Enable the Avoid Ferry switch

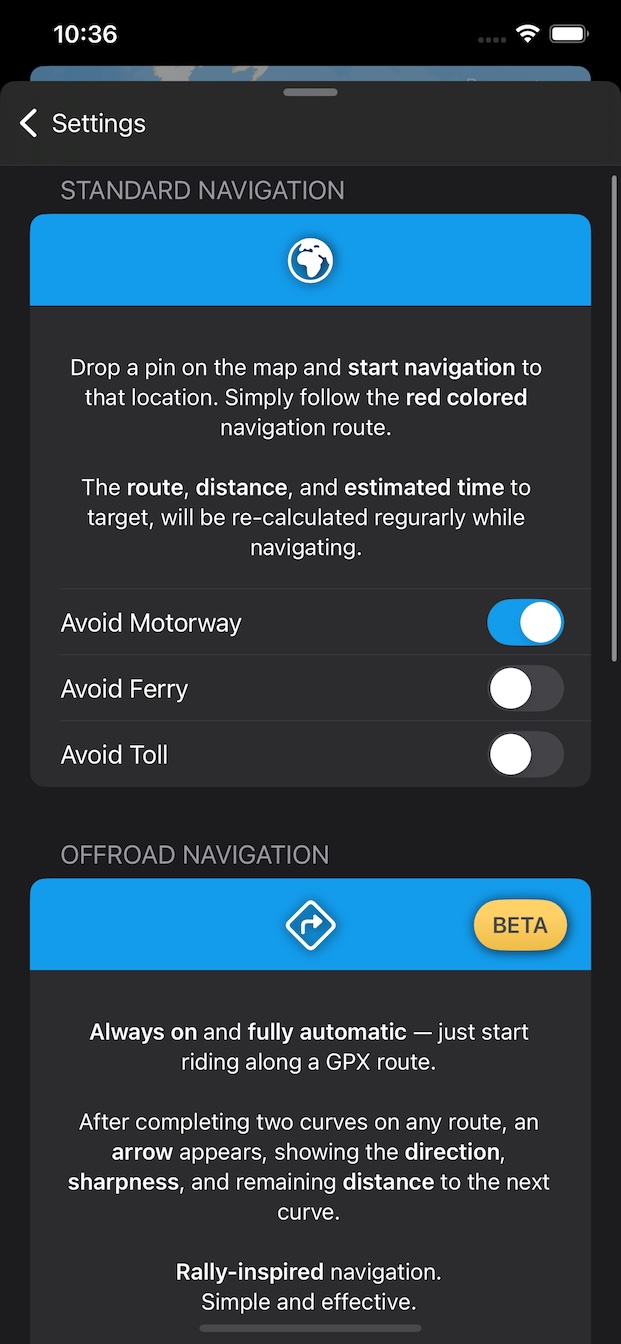click(x=525, y=689)
